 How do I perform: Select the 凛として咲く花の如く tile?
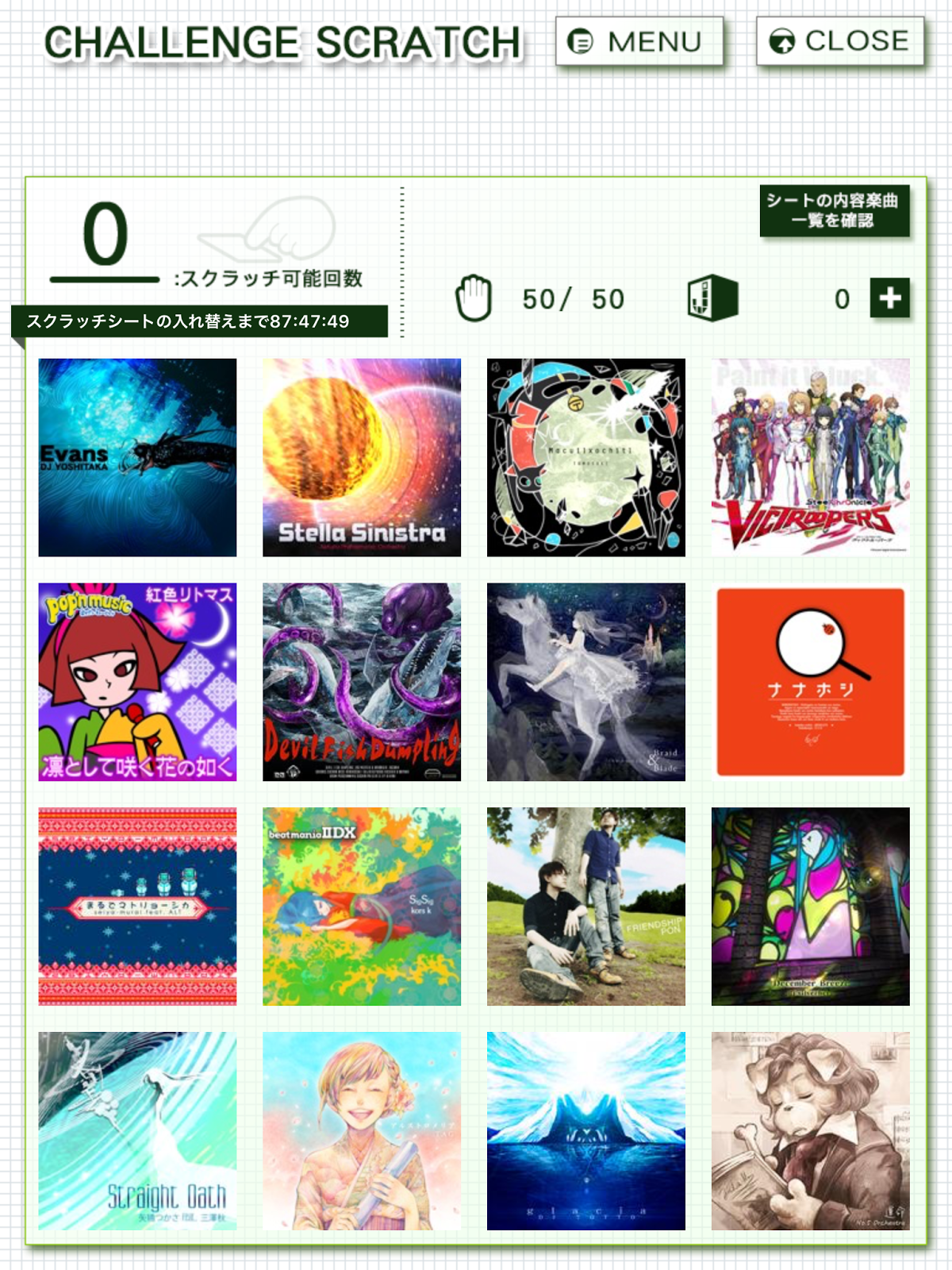coord(137,682)
